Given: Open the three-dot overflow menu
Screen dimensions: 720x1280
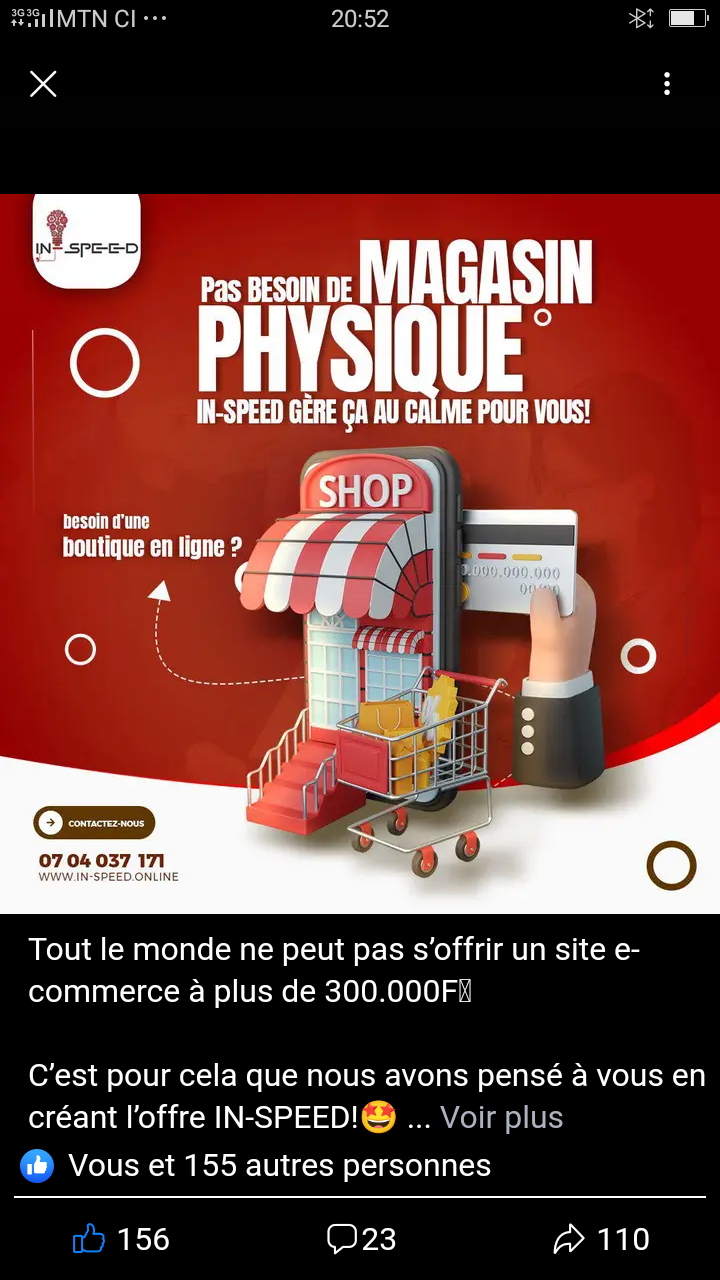Looking at the screenshot, I should [x=667, y=84].
